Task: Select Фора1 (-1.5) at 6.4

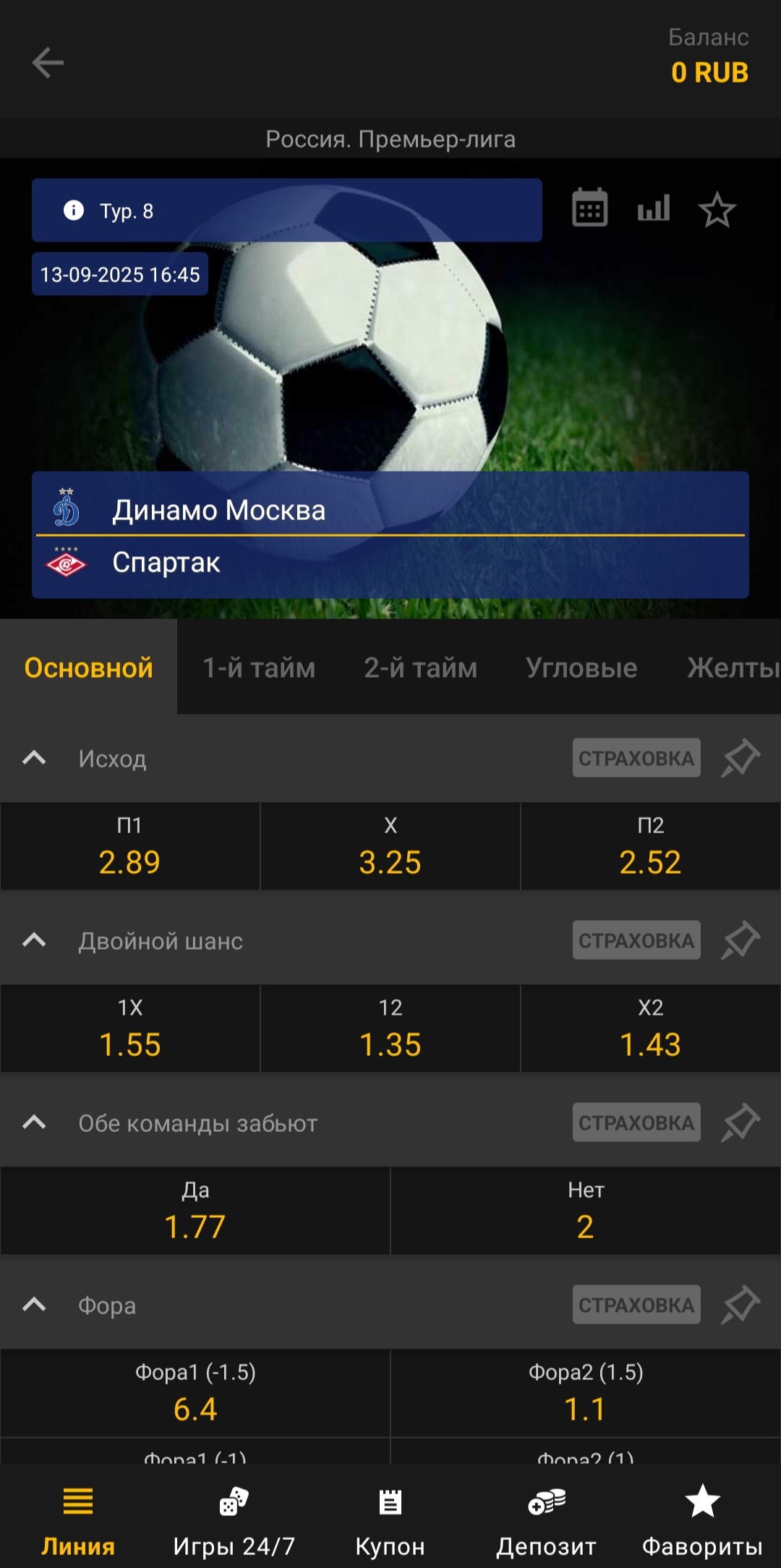Action: tap(195, 1393)
